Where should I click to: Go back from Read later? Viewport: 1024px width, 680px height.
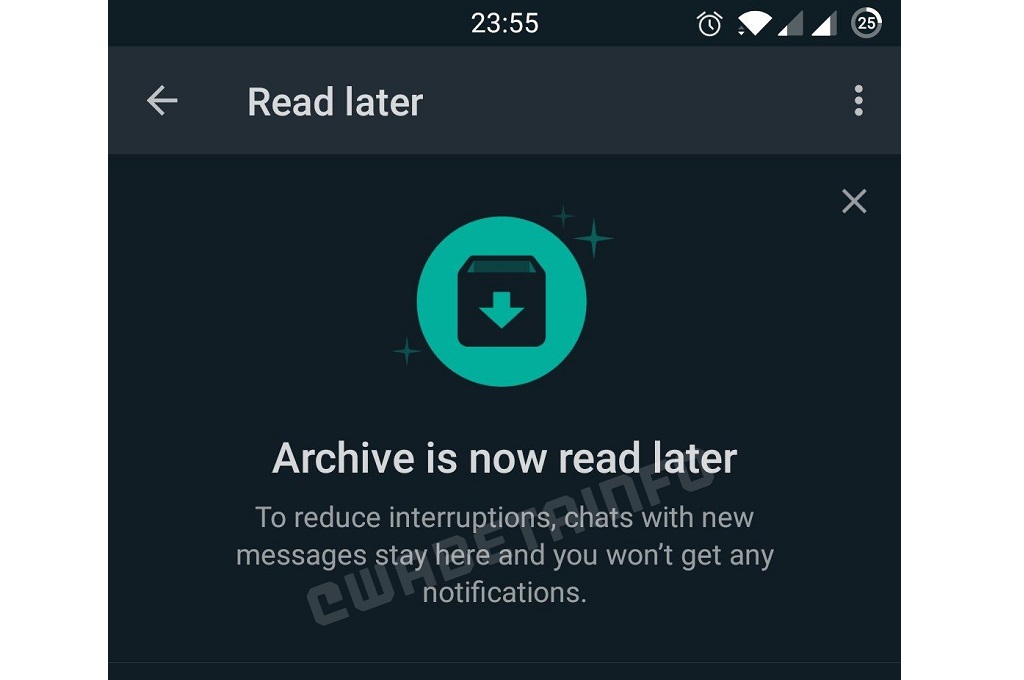click(162, 101)
